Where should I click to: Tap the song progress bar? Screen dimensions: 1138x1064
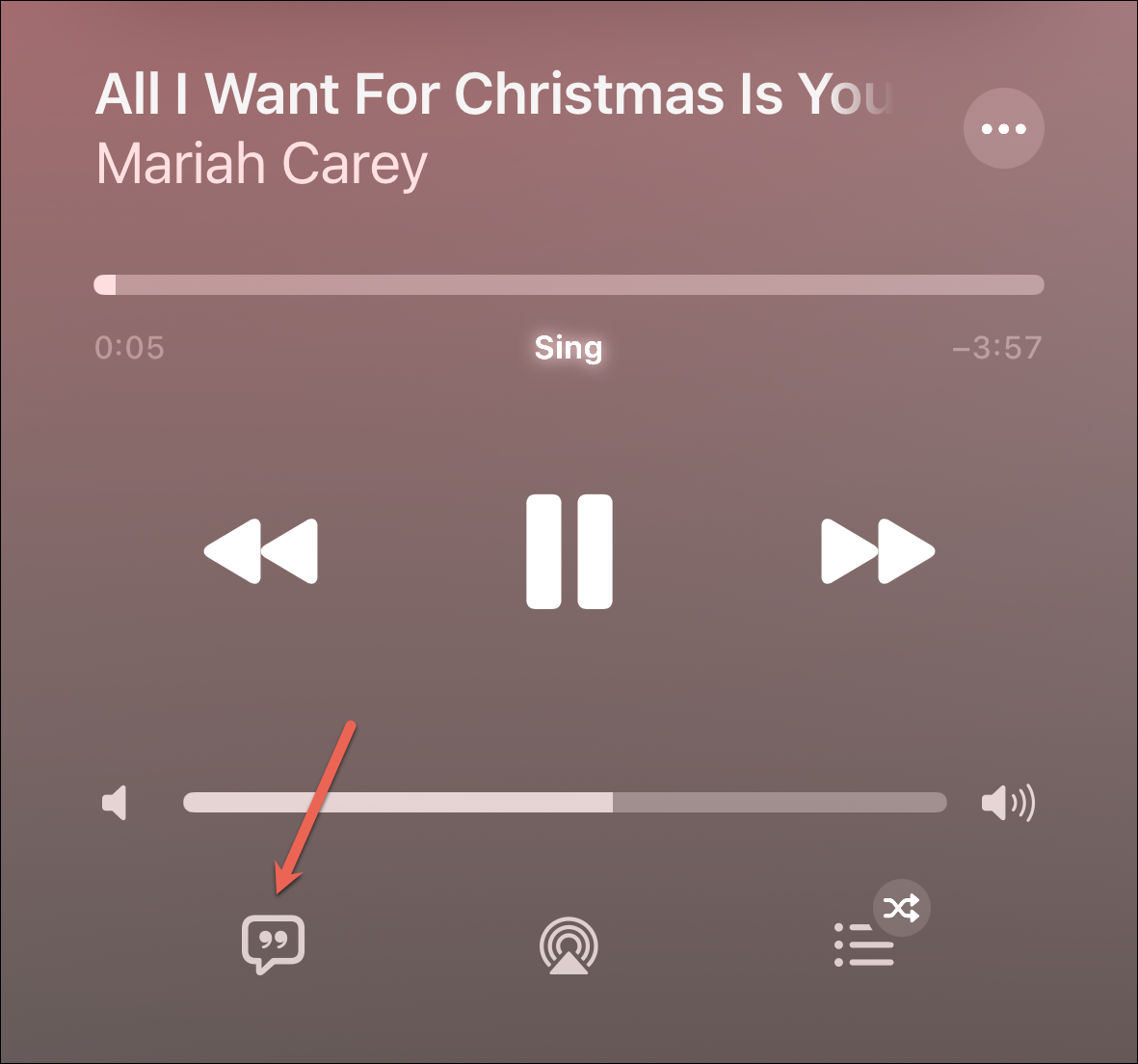pyautogui.click(x=569, y=284)
